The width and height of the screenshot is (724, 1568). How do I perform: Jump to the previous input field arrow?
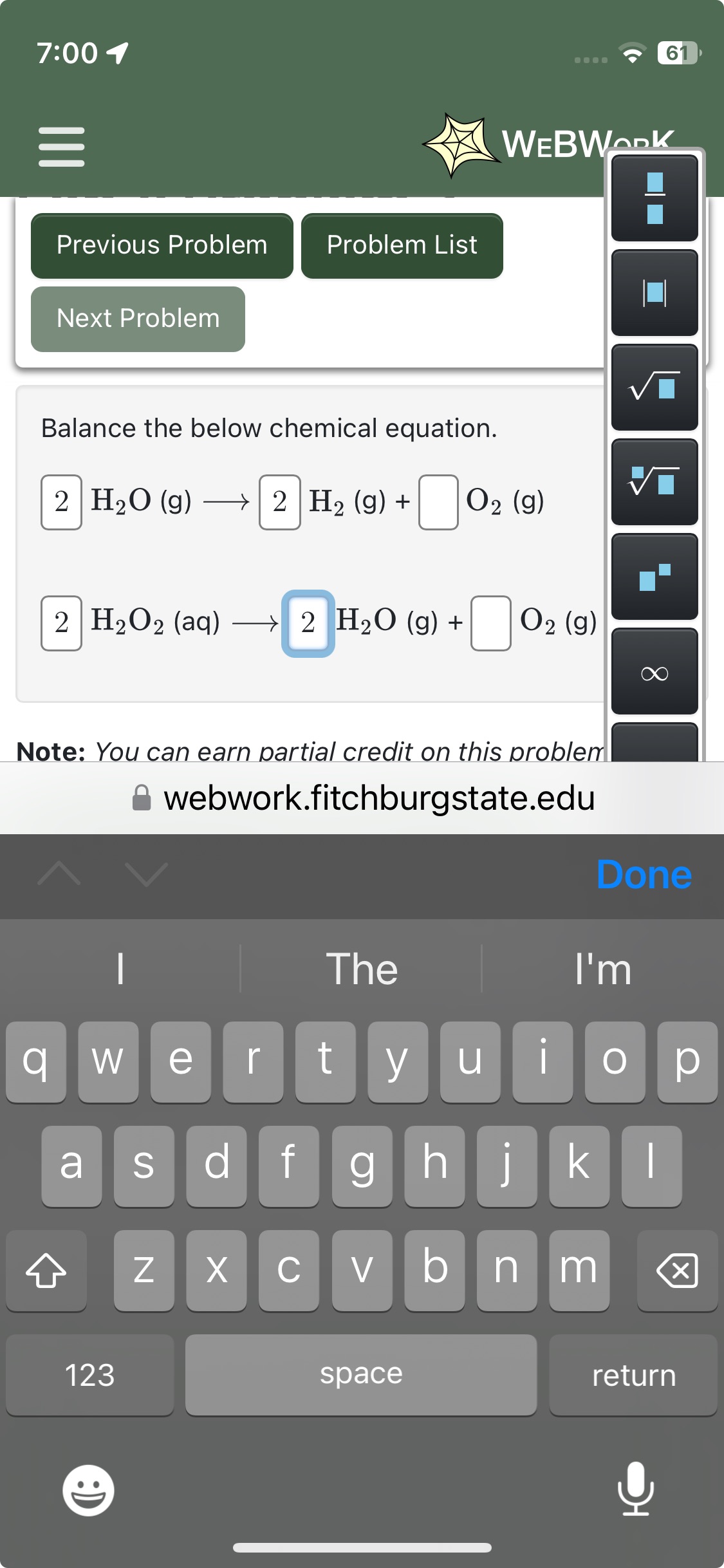[59, 874]
